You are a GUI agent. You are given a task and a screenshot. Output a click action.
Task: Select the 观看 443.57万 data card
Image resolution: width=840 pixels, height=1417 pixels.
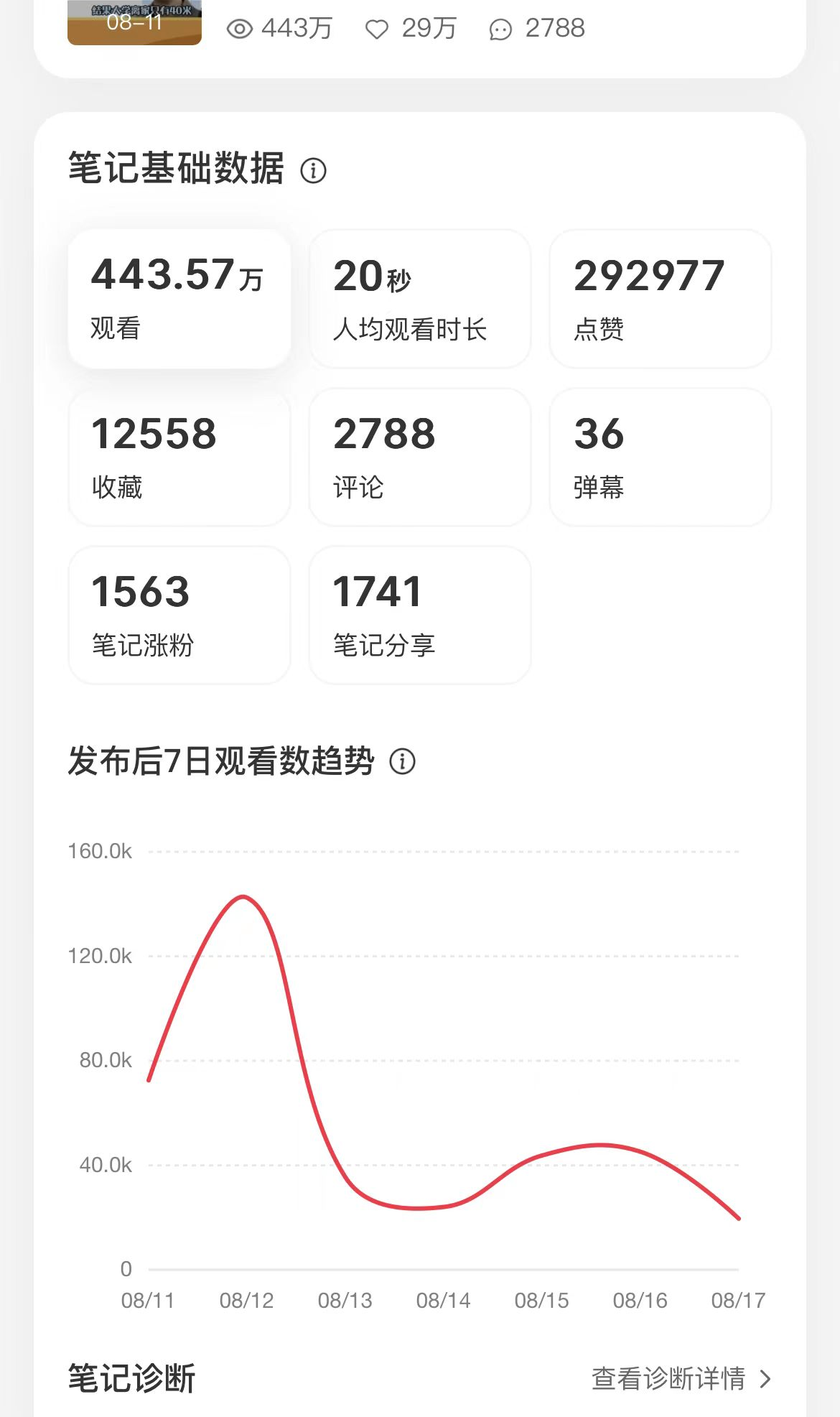[179, 299]
